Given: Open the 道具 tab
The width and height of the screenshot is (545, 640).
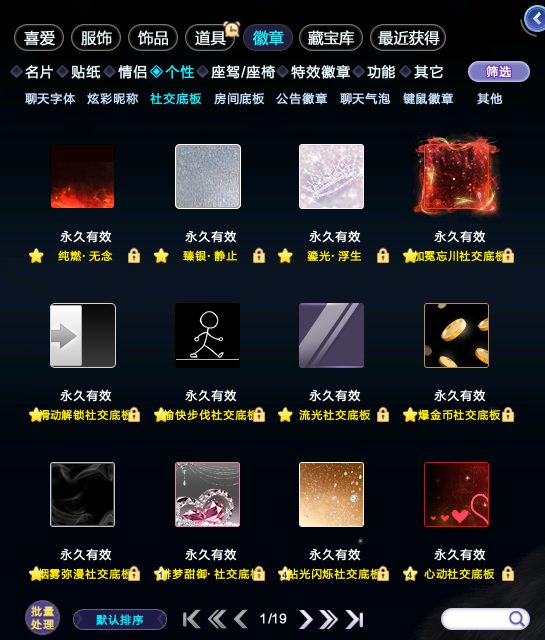Looking at the screenshot, I should (210, 38).
